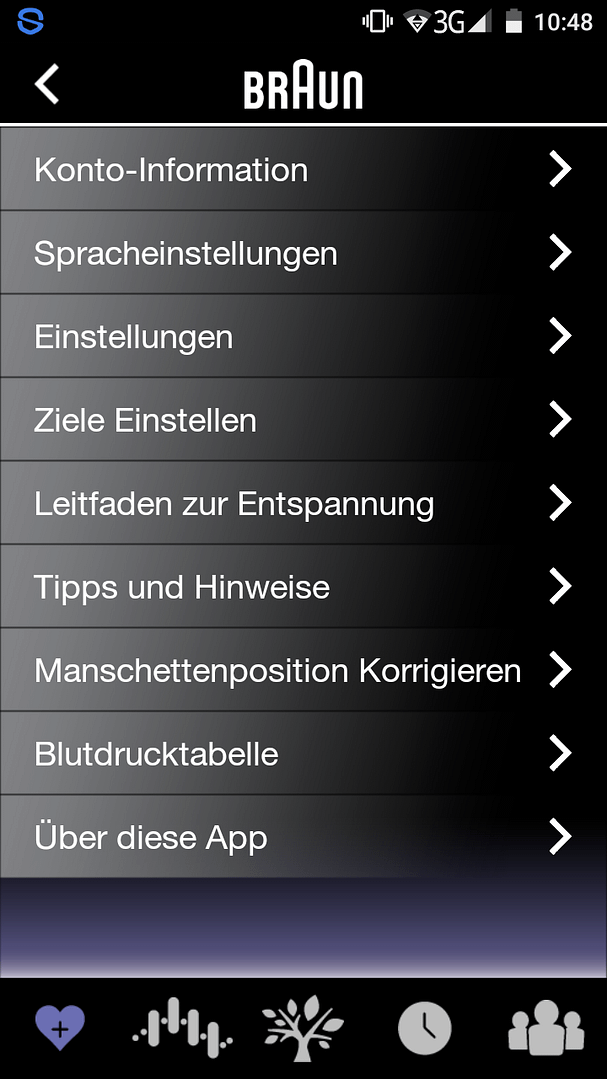607x1079 pixels.
Task: Select Ziele Einstellen
Action: (x=304, y=420)
